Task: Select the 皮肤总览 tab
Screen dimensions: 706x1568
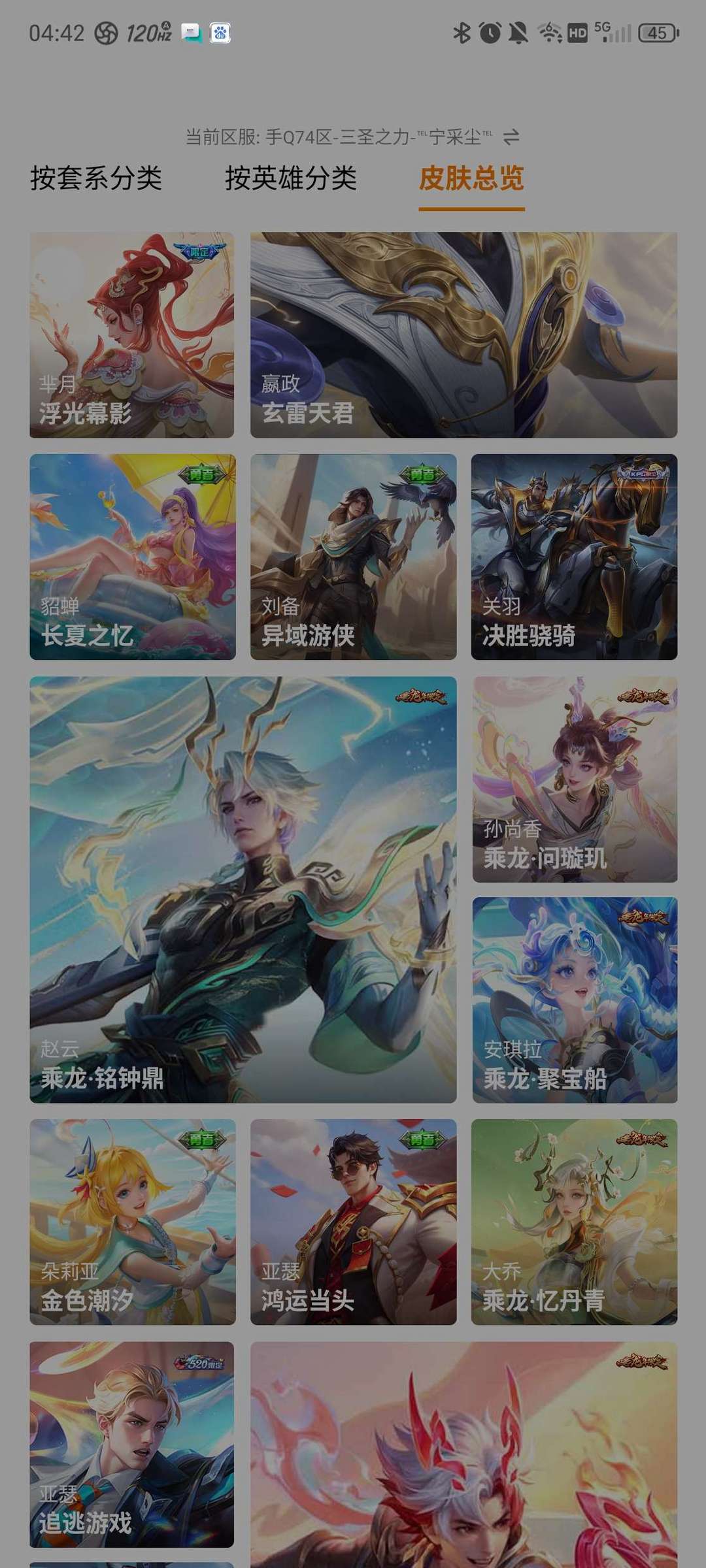Action: (471, 178)
